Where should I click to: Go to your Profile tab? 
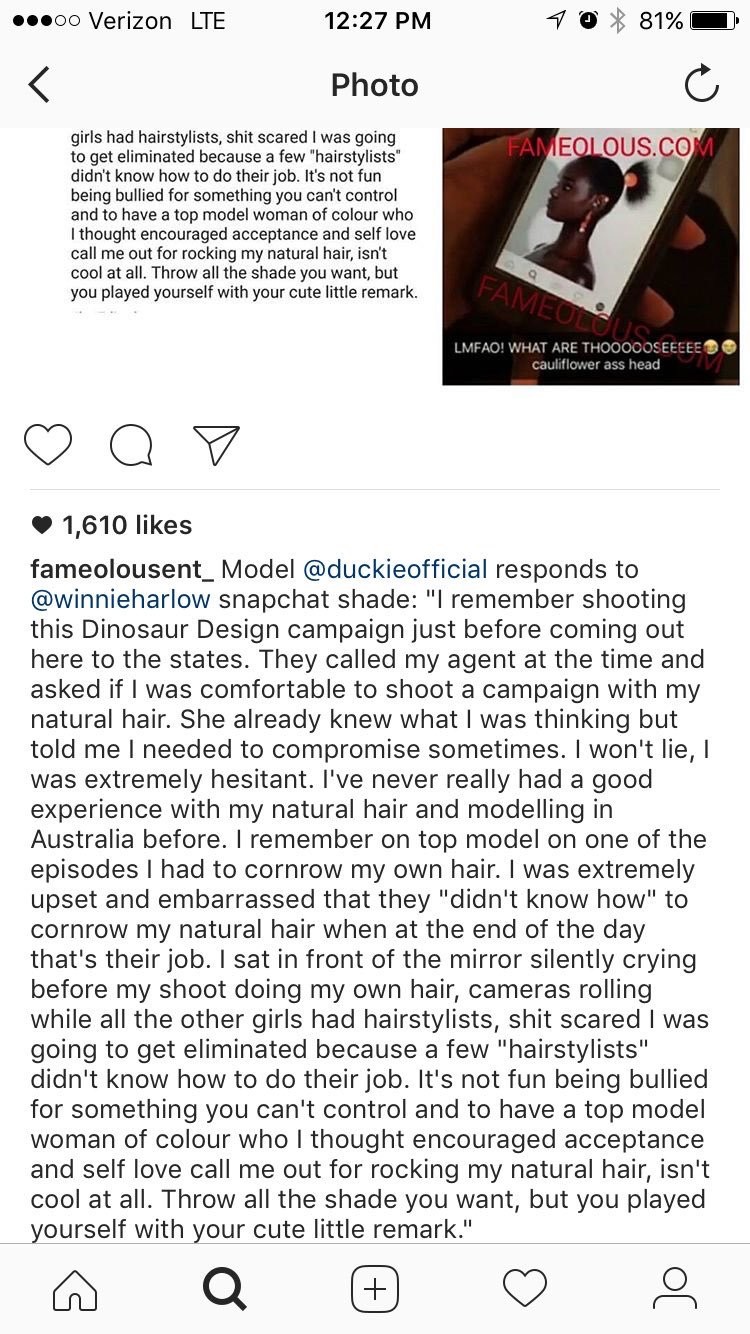pos(675,1289)
